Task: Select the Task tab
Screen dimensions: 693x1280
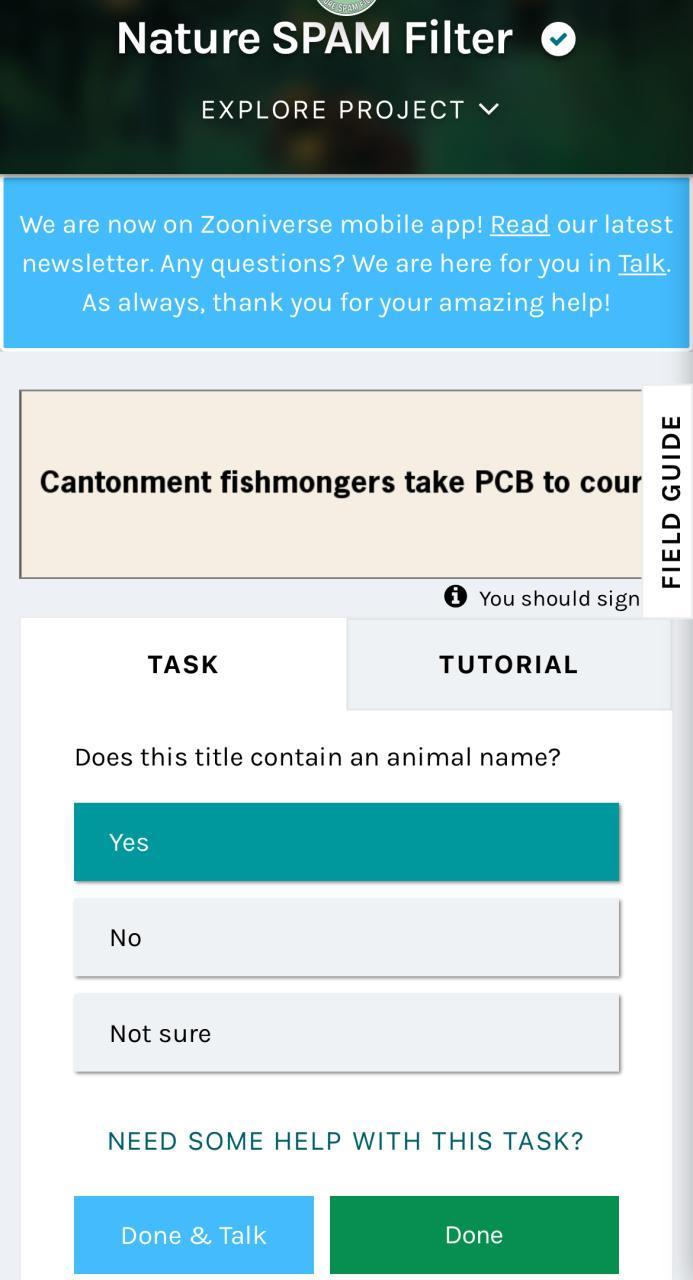Action: coord(183,664)
